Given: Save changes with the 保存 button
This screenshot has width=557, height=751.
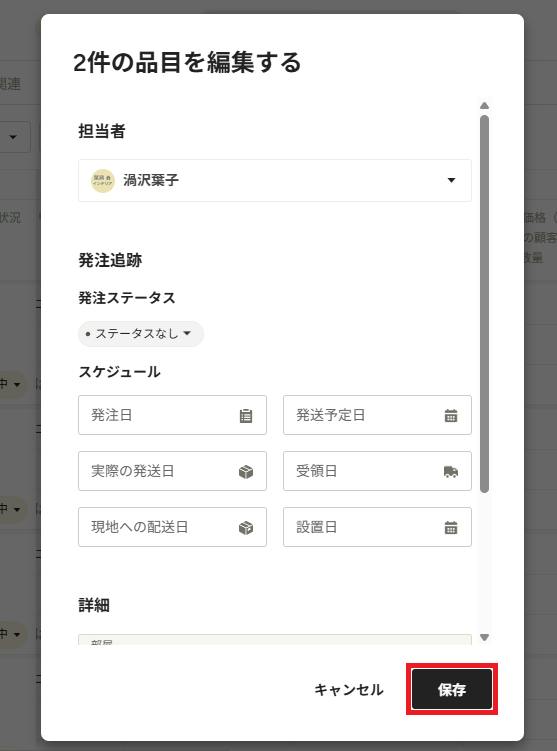Looking at the screenshot, I should click(452, 690).
